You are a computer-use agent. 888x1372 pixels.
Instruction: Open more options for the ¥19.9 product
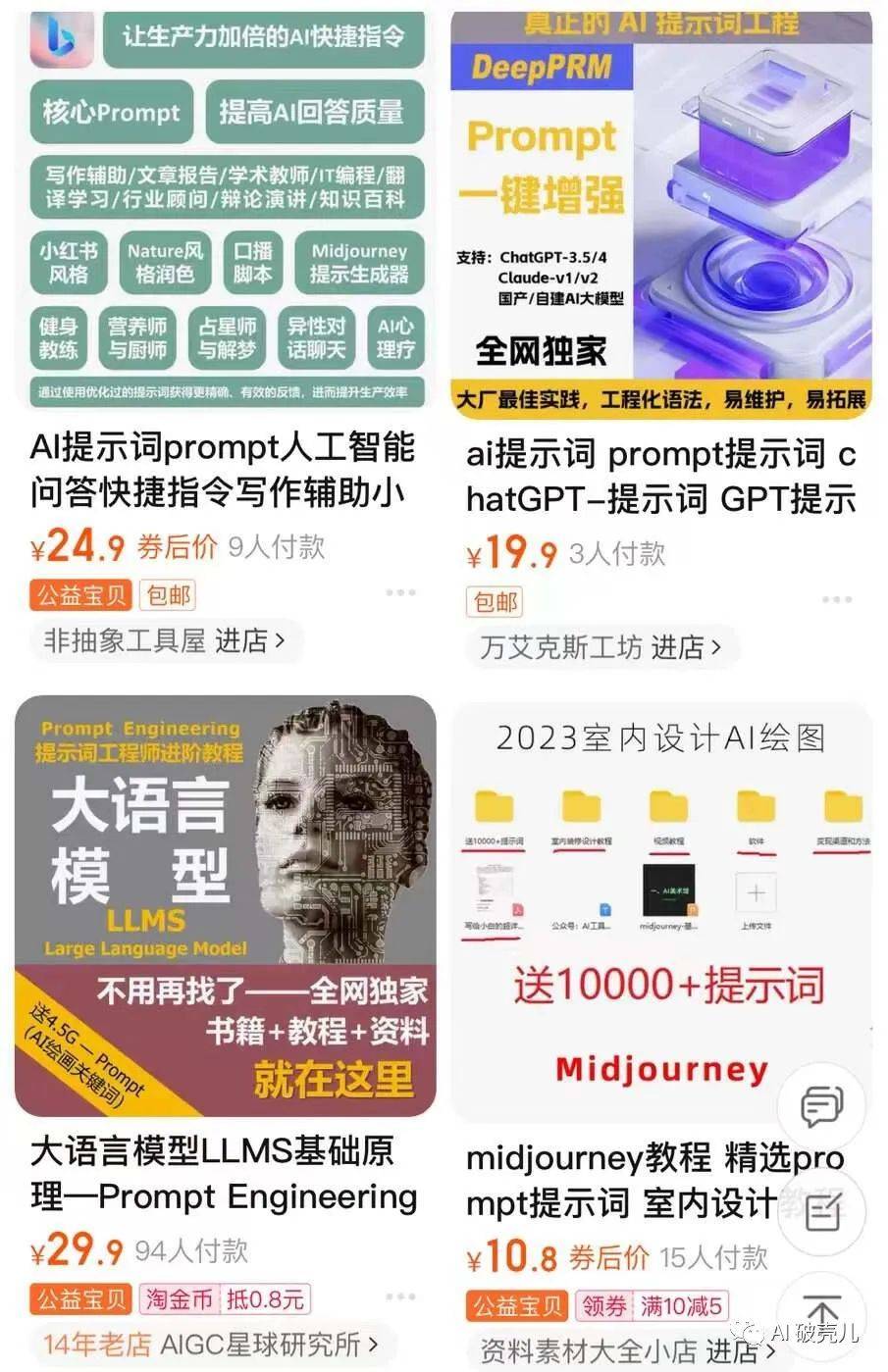pos(836,598)
